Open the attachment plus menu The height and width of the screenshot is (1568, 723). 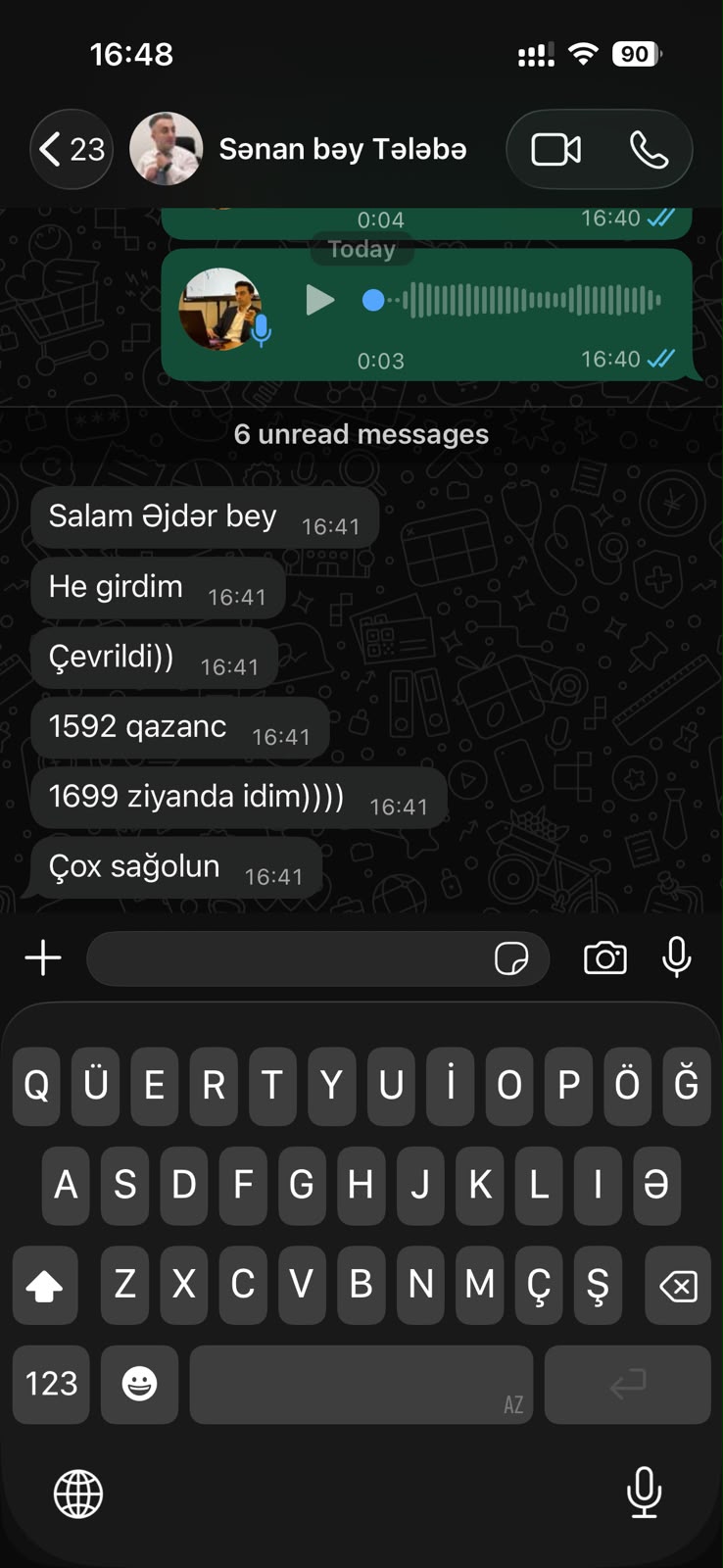43,957
